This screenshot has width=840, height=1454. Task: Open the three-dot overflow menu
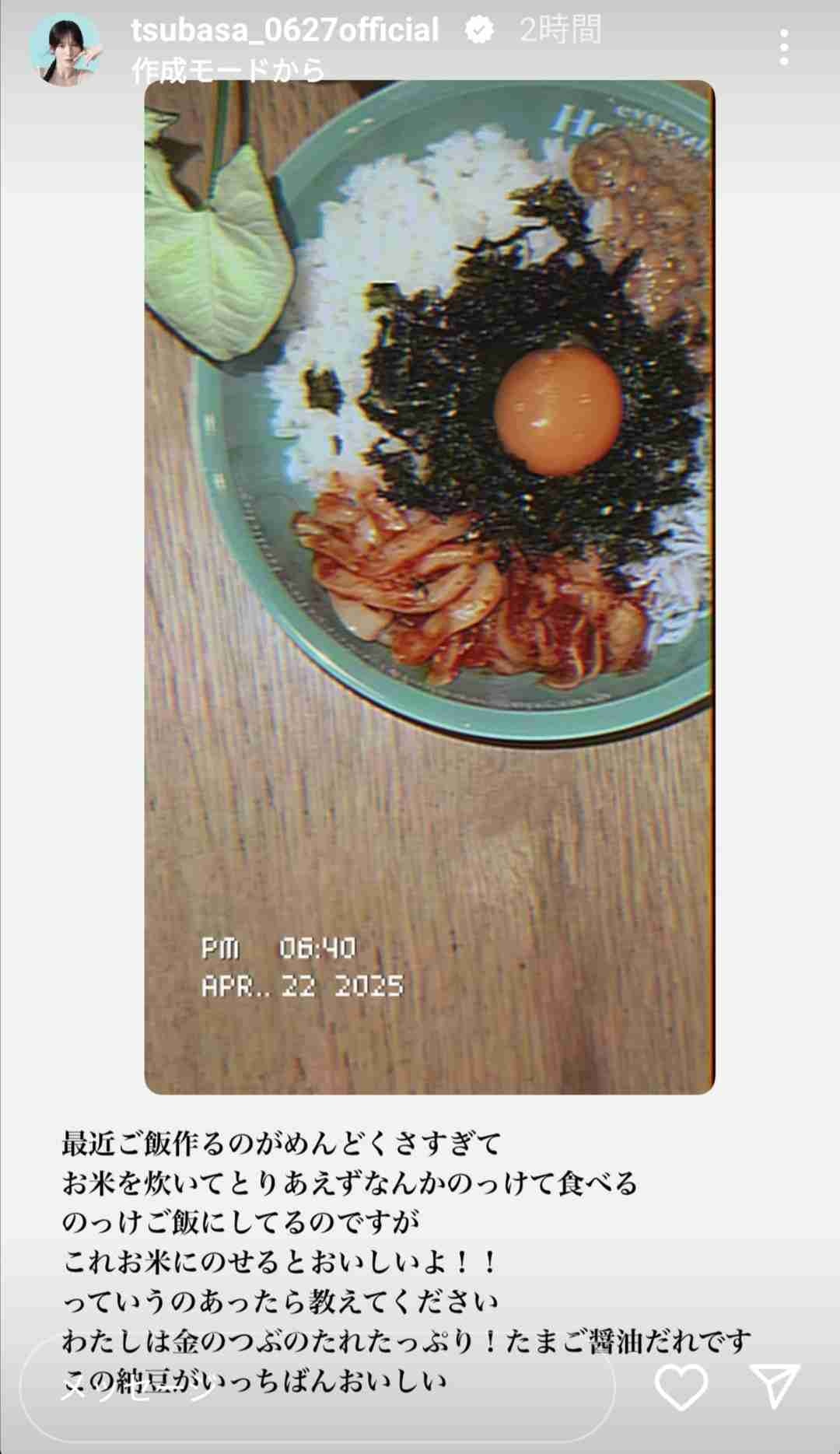coord(784,48)
